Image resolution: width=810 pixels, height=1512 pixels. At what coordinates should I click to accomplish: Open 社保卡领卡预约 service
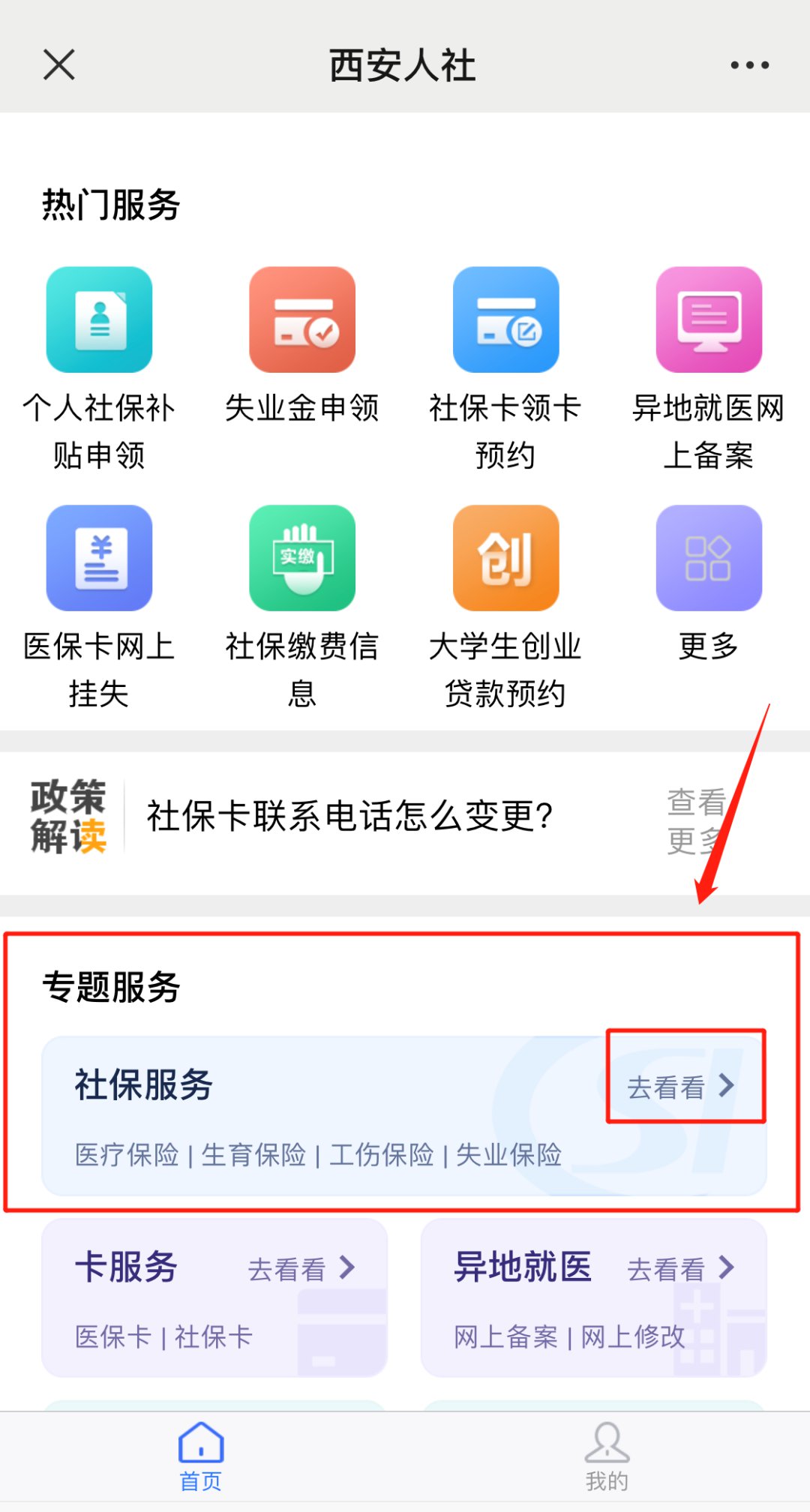505,321
